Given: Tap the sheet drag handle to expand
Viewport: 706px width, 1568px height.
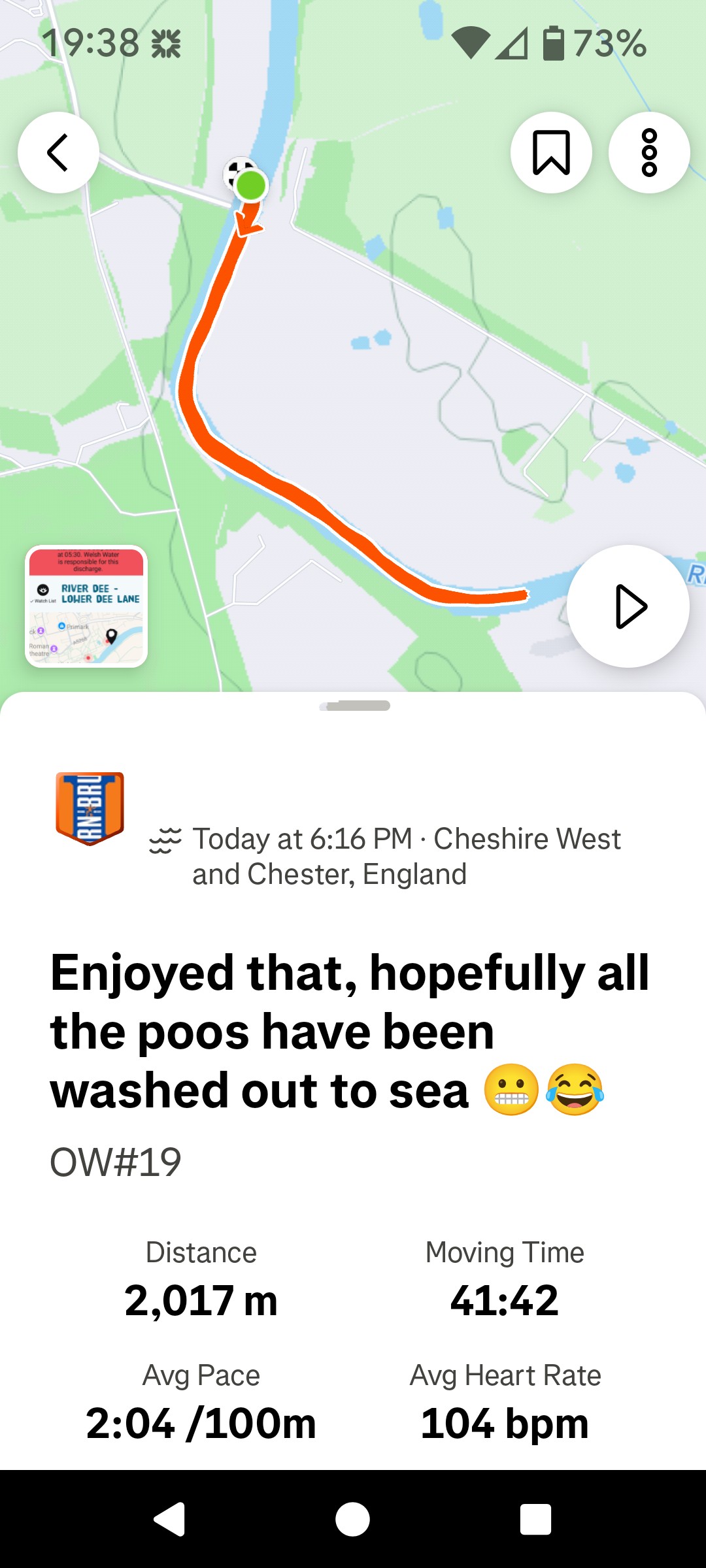Looking at the screenshot, I should click(354, 706).
